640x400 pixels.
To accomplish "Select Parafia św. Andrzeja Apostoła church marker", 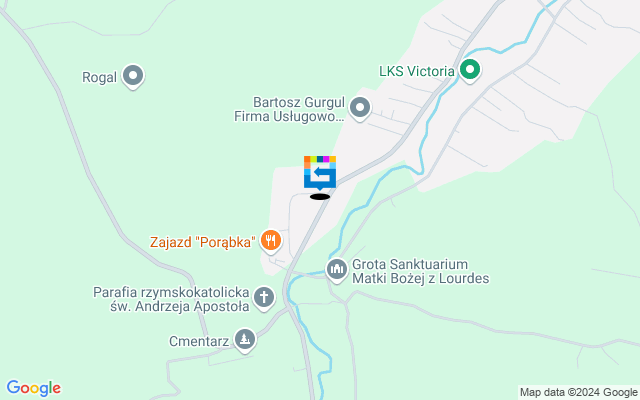I will [264, 297].
